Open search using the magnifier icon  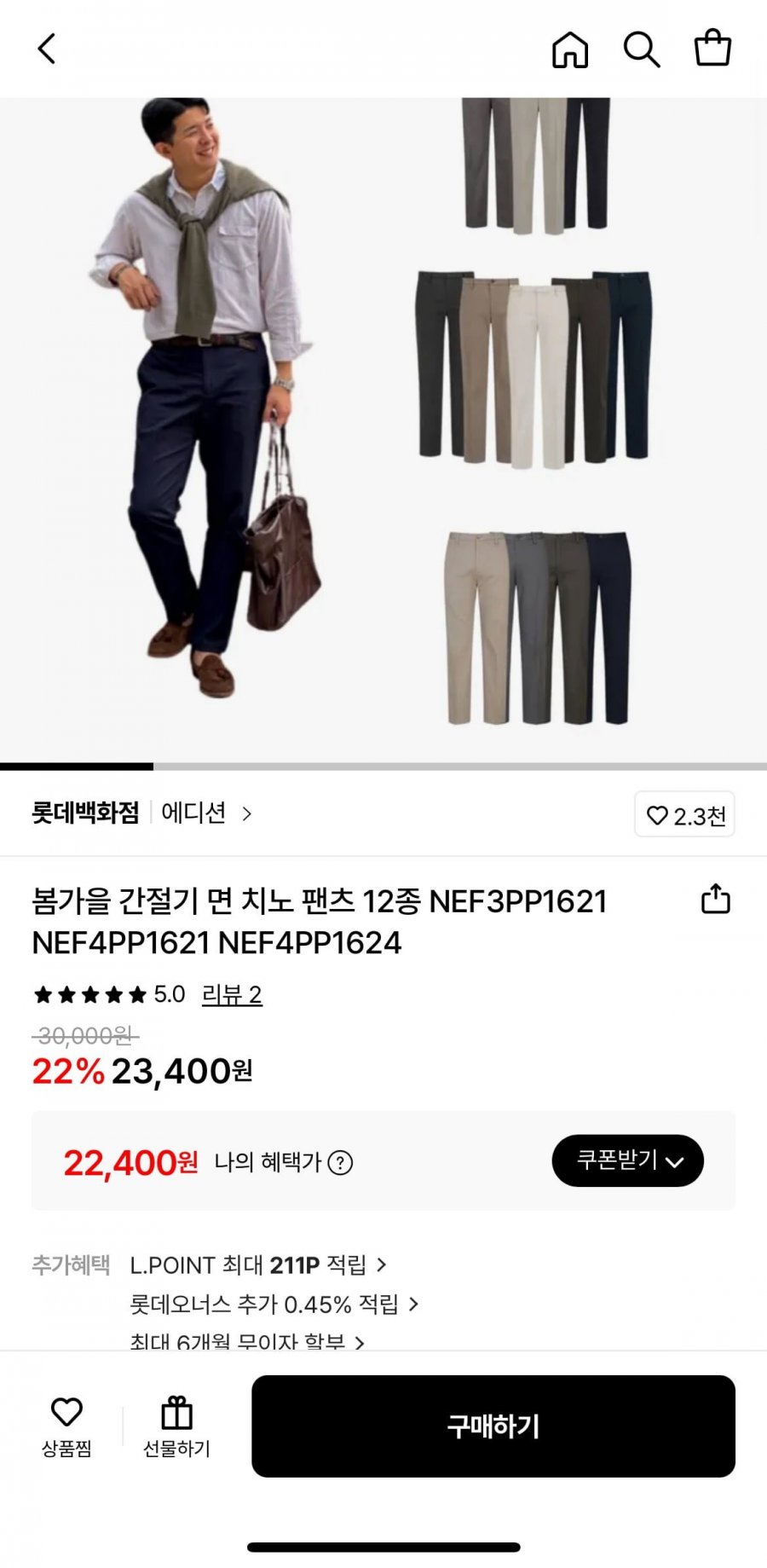[x=642, y=49]
